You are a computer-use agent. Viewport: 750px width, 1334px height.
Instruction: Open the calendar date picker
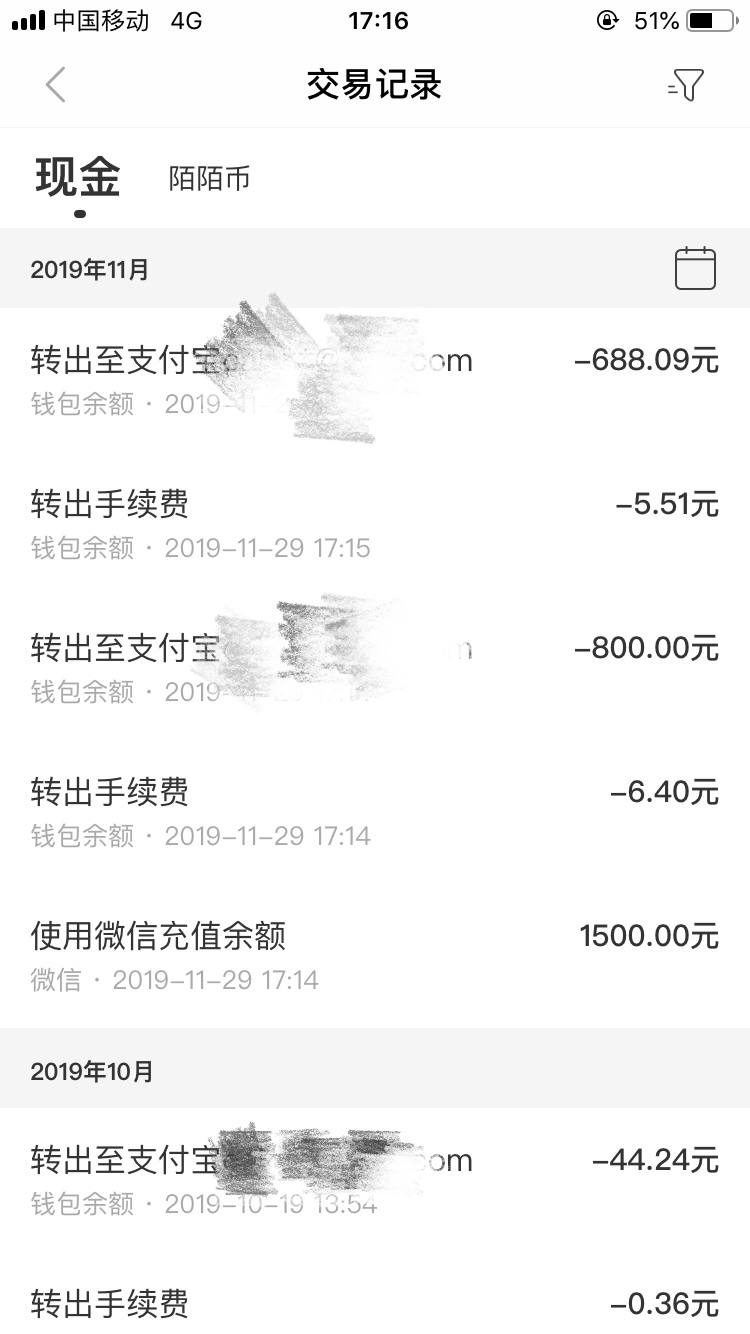(695, 269)
